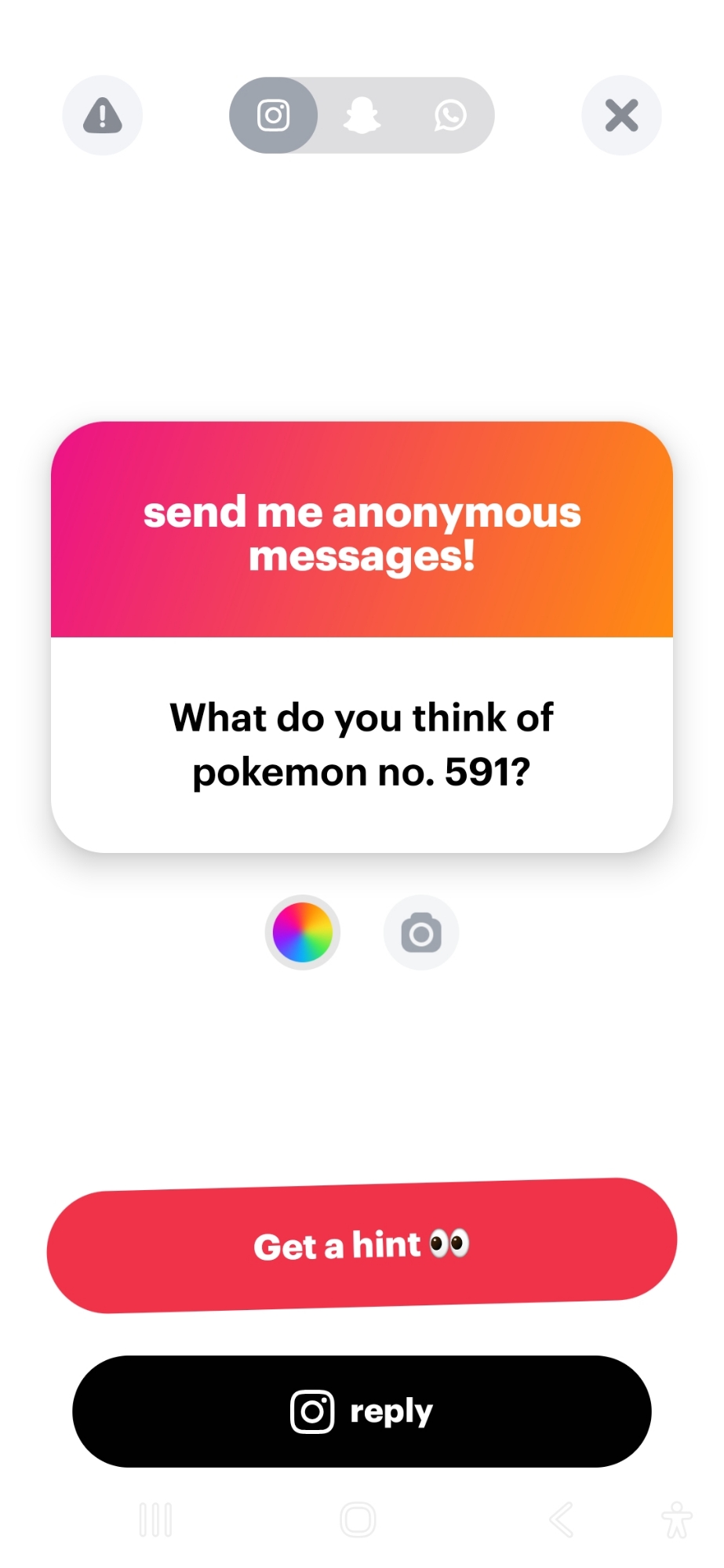724x1568 pixels.
Task: Switch to Snapchat sharing option
Action: 362,115
